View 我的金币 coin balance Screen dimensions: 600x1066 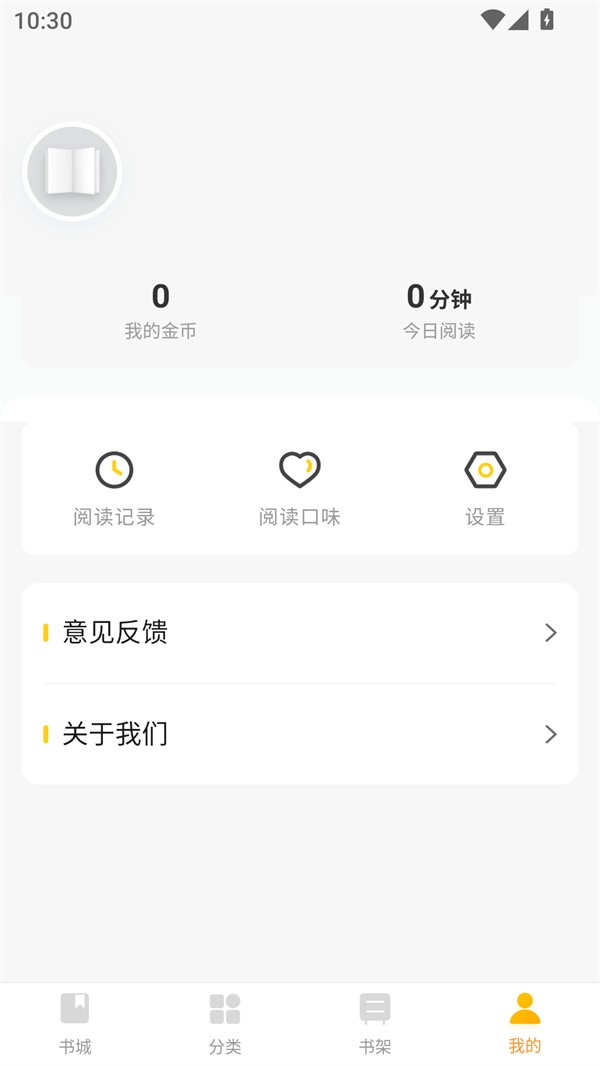[160, 310]
